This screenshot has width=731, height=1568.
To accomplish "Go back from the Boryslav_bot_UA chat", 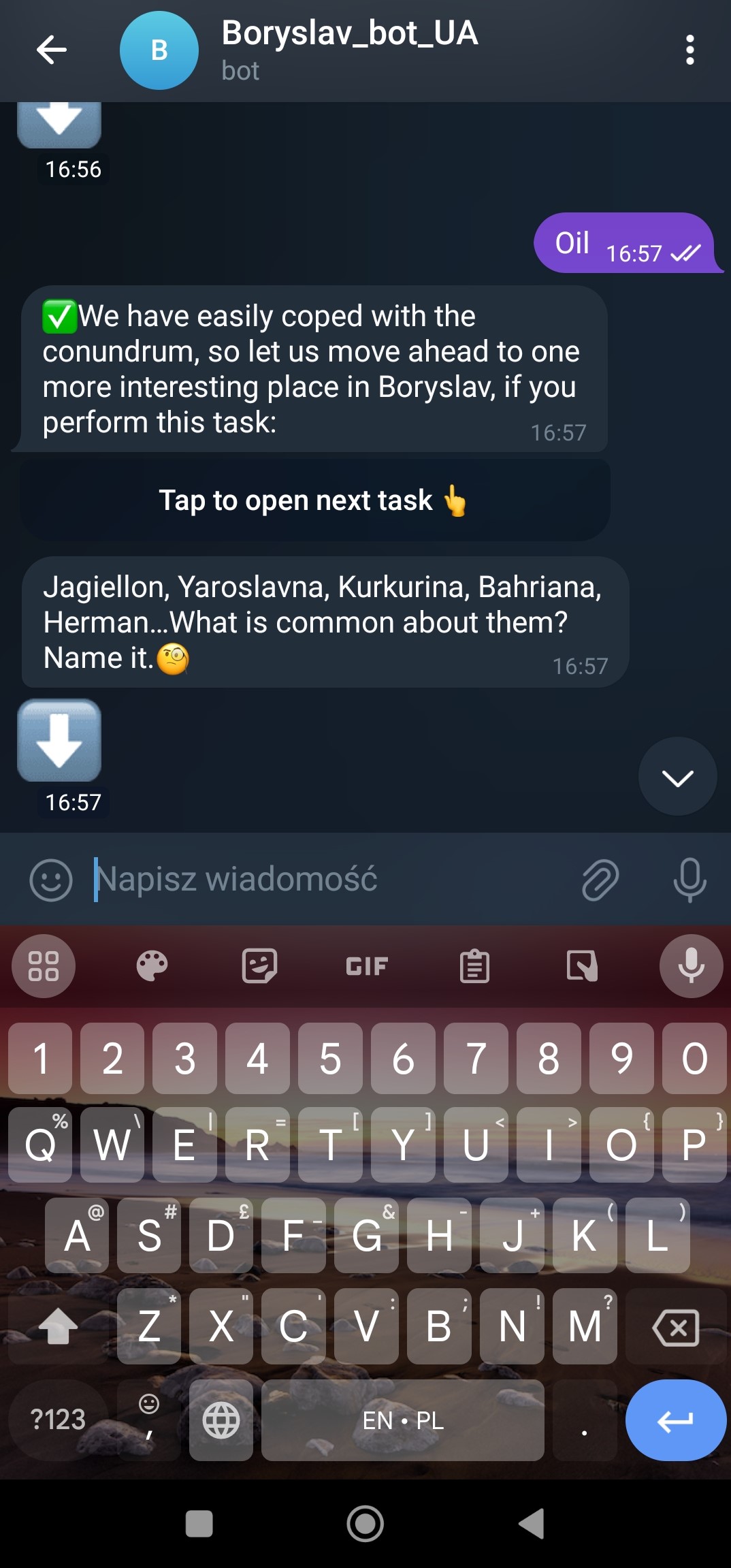I will point(51,50).
